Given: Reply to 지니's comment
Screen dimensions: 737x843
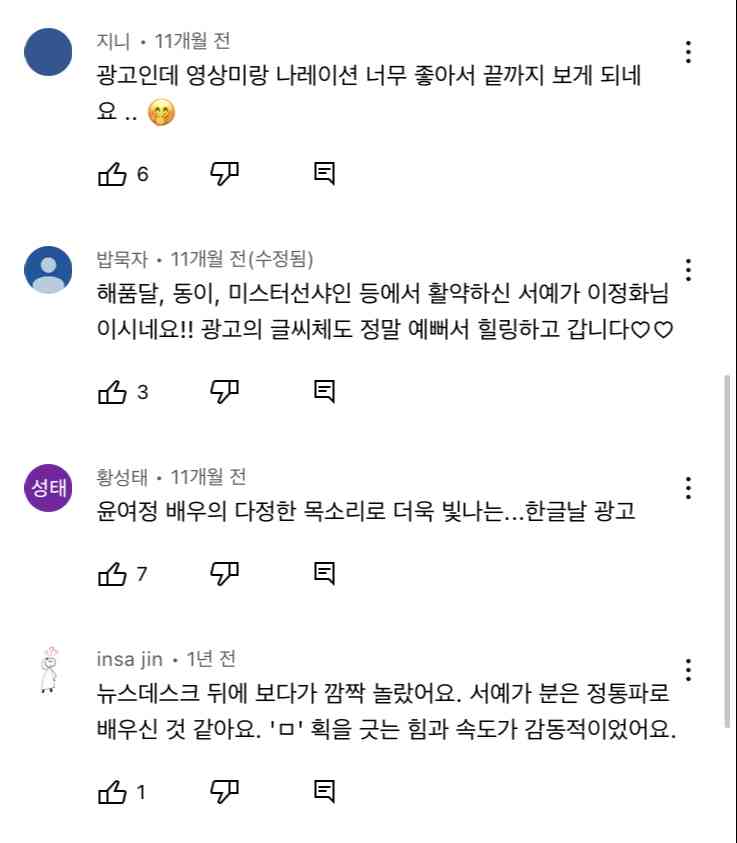Looking at the screenshot, I should [324, 174].
